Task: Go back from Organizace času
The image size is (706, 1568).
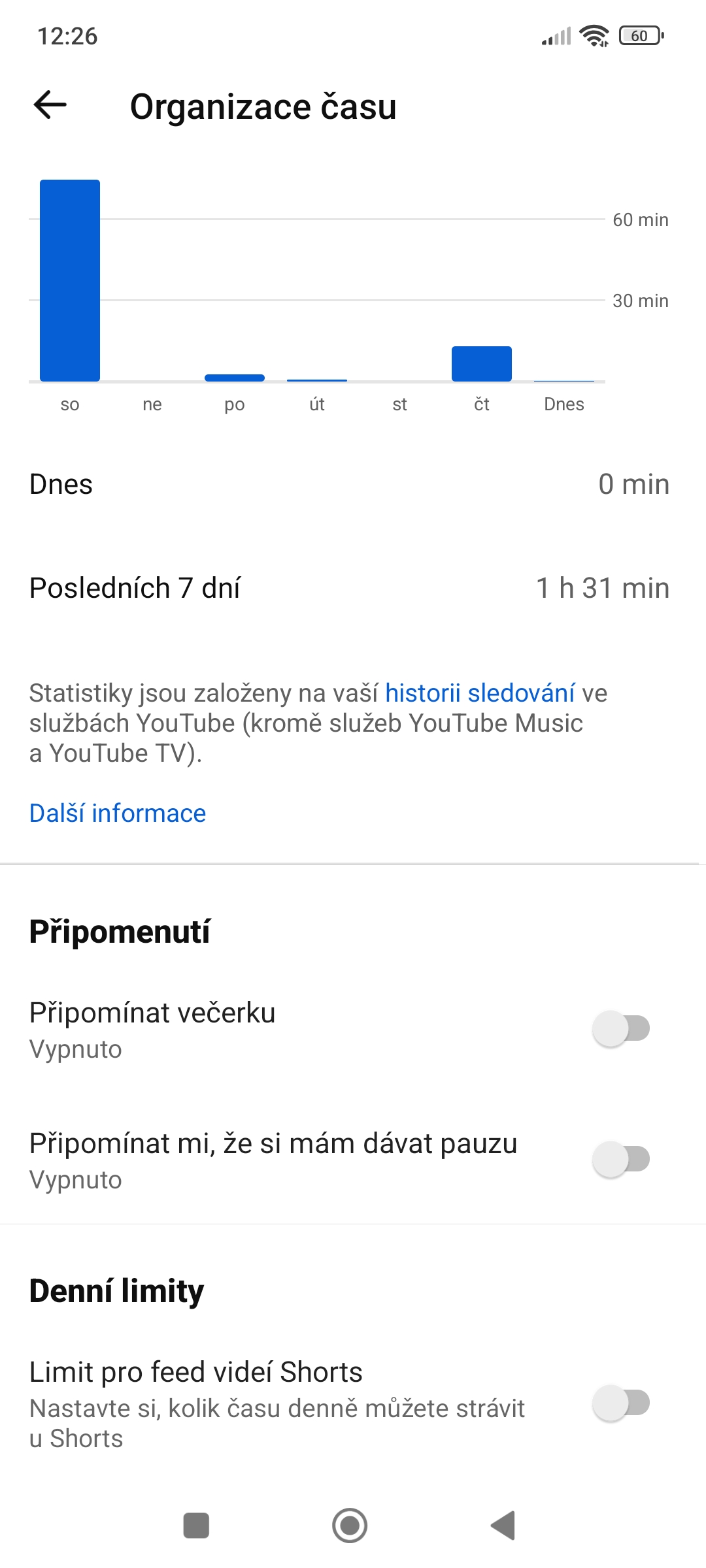Action: [x=50, y=105]
